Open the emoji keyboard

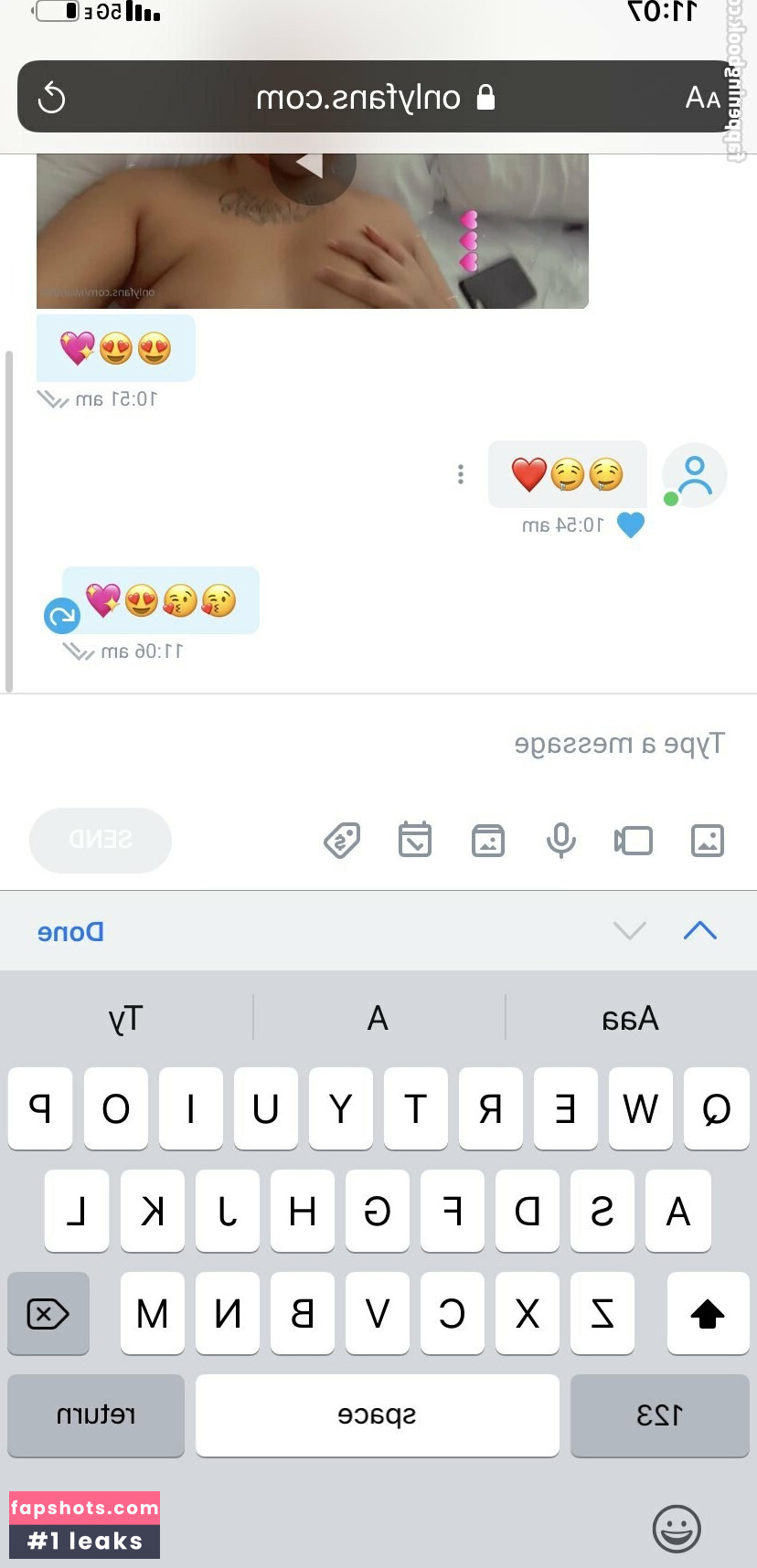click(x=677, y=1529)
